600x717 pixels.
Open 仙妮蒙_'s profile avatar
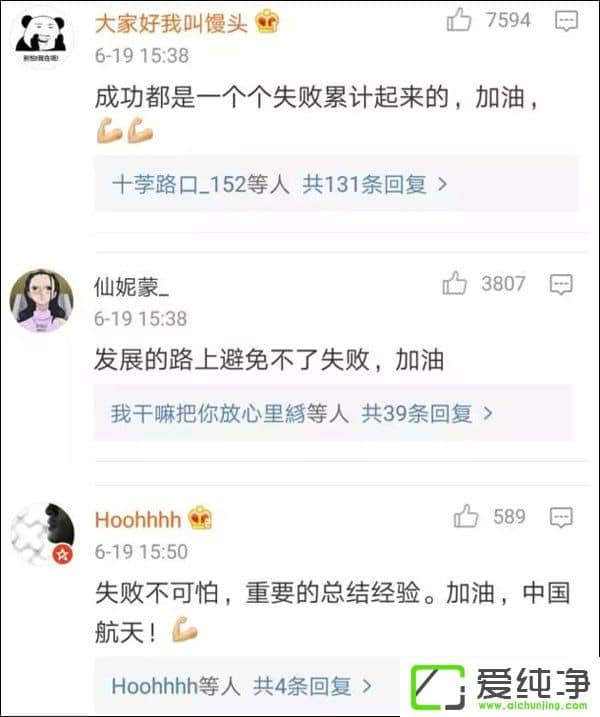[x=41, y=300]
